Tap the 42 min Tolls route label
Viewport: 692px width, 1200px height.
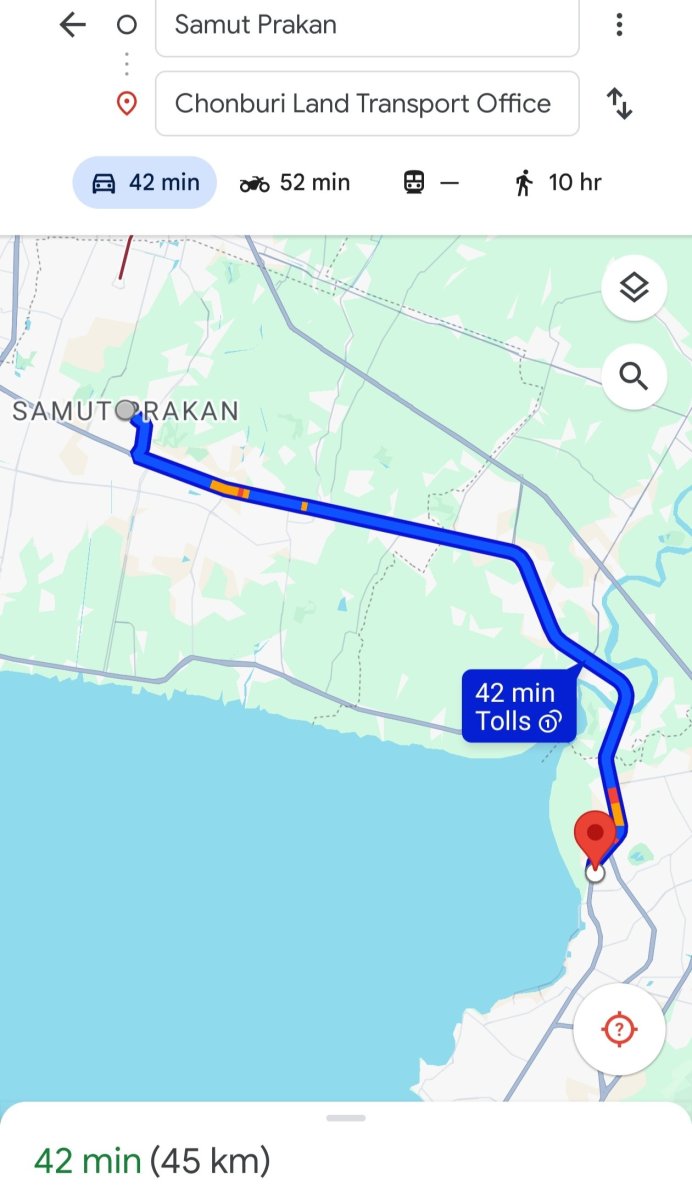click(x=518, y=707)
